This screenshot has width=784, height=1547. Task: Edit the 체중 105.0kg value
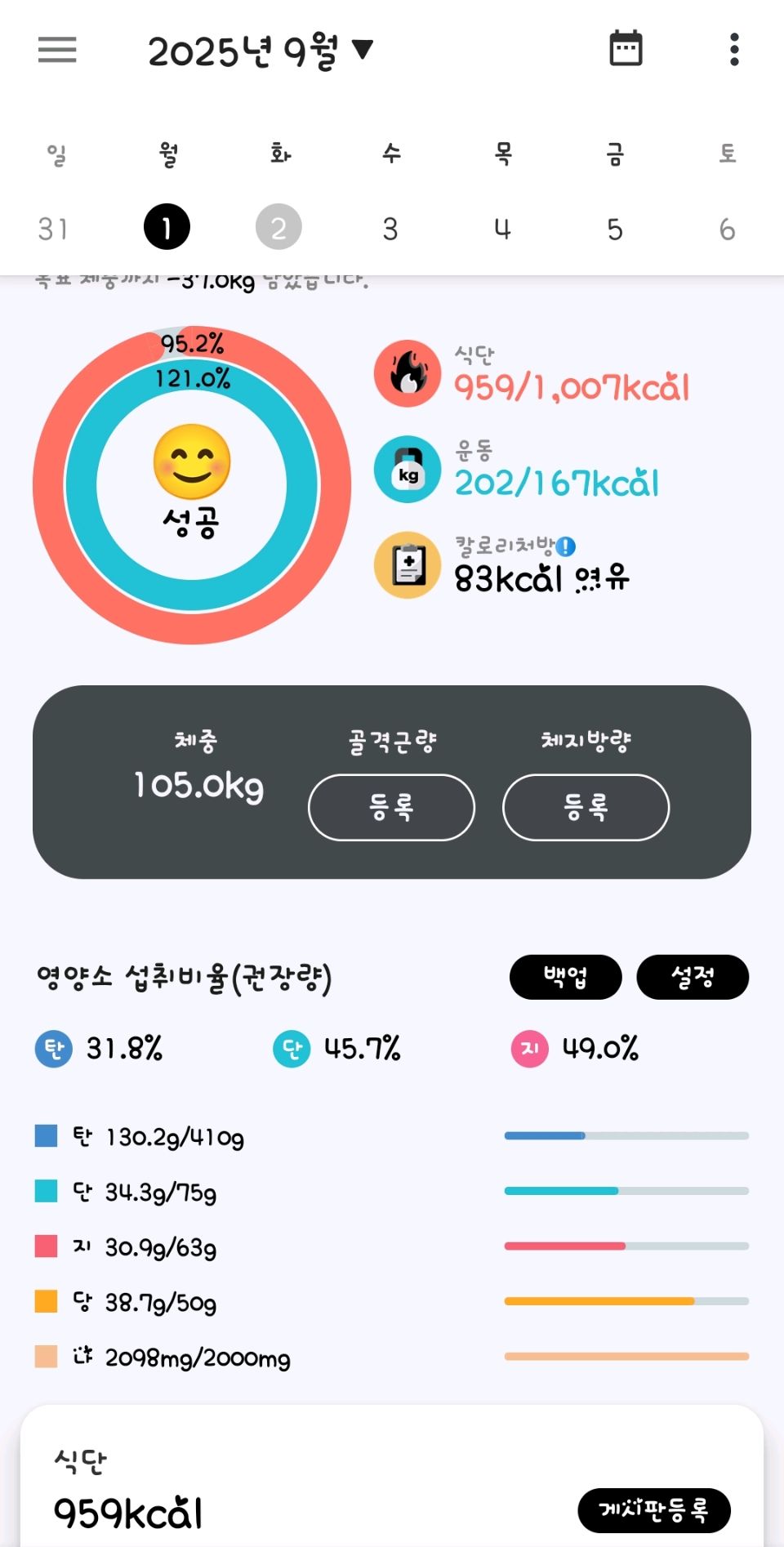(198, 785)
